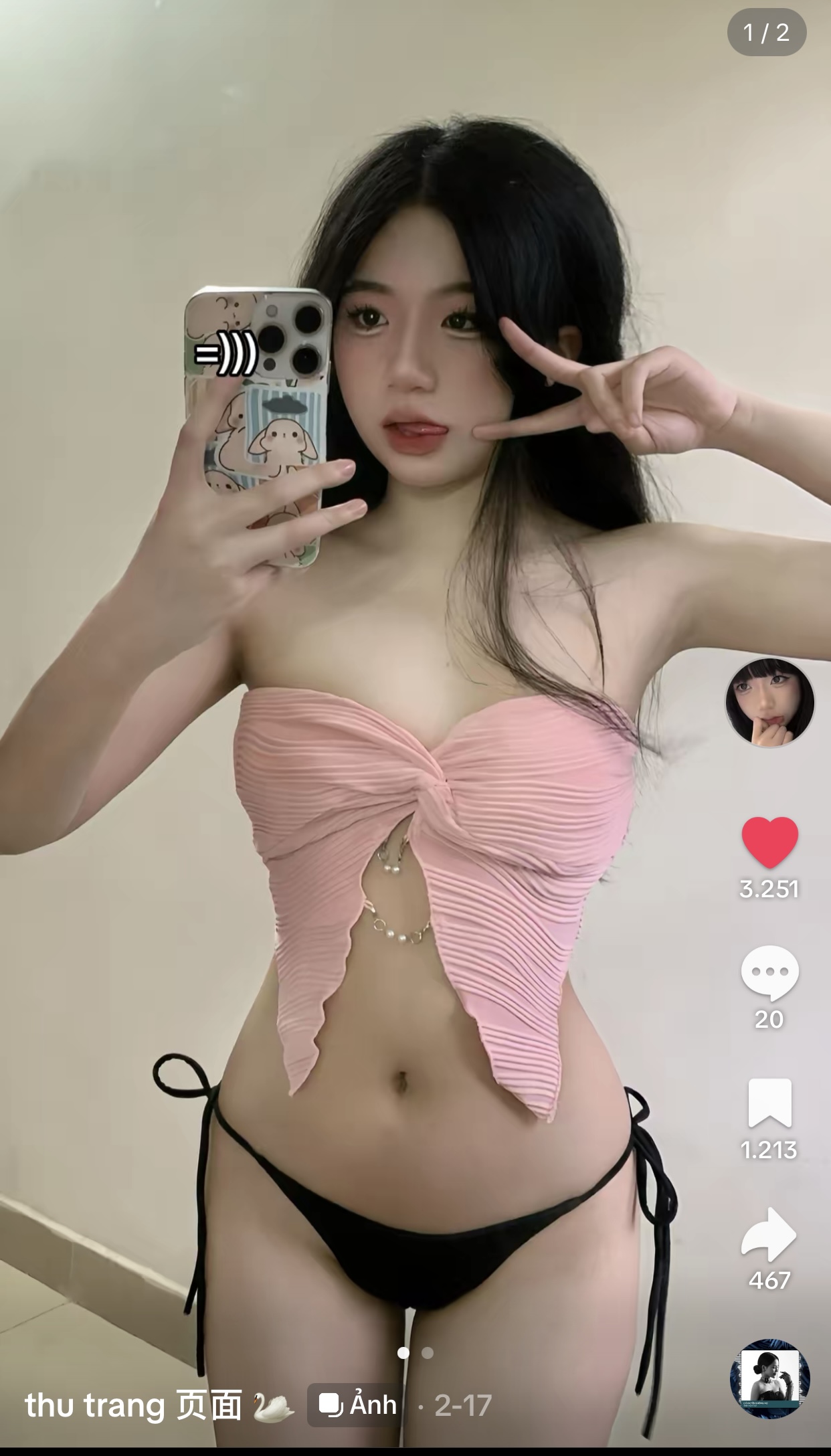Open the comments section
Image resolution: width=831 pixels, height=1456 pixels.
[x=769, y=972]
